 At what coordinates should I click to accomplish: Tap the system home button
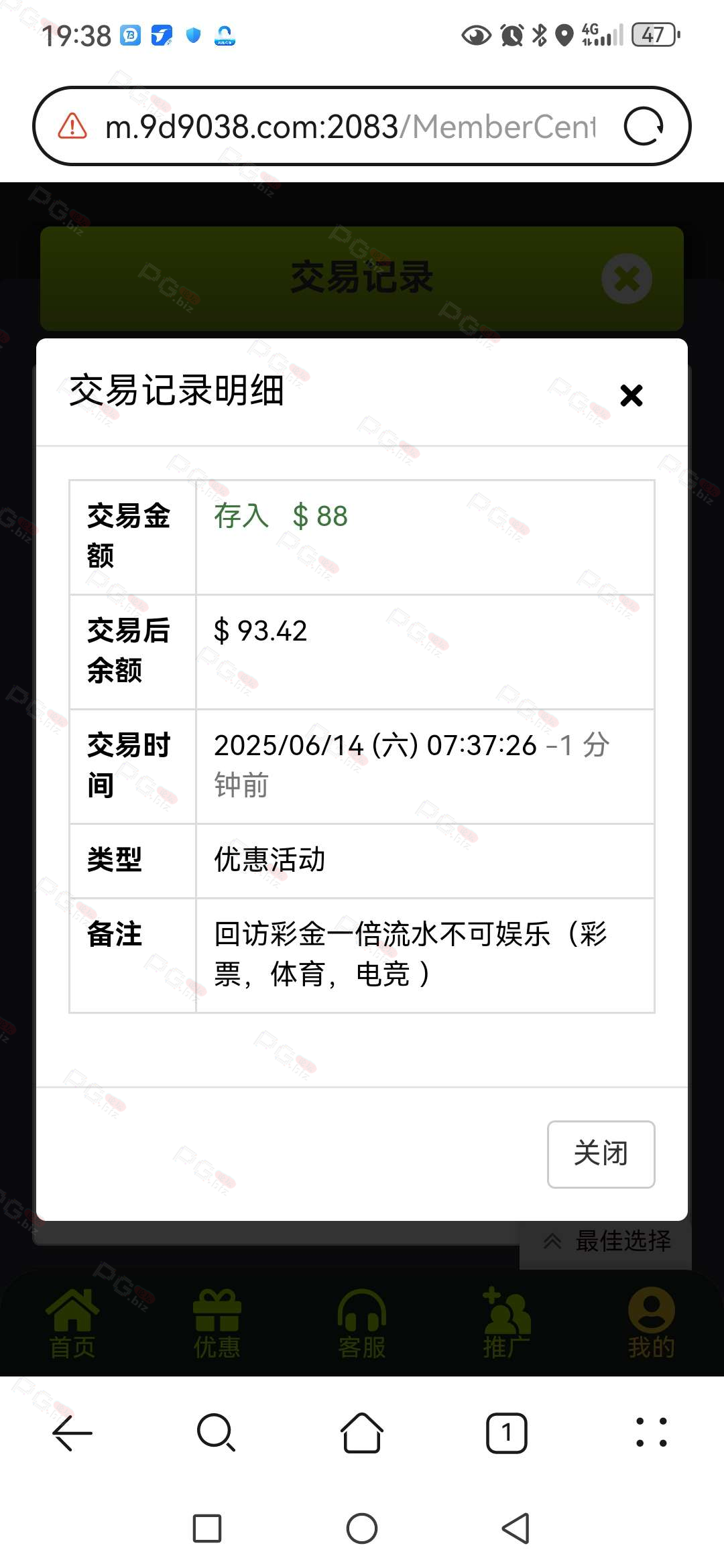362,1528
